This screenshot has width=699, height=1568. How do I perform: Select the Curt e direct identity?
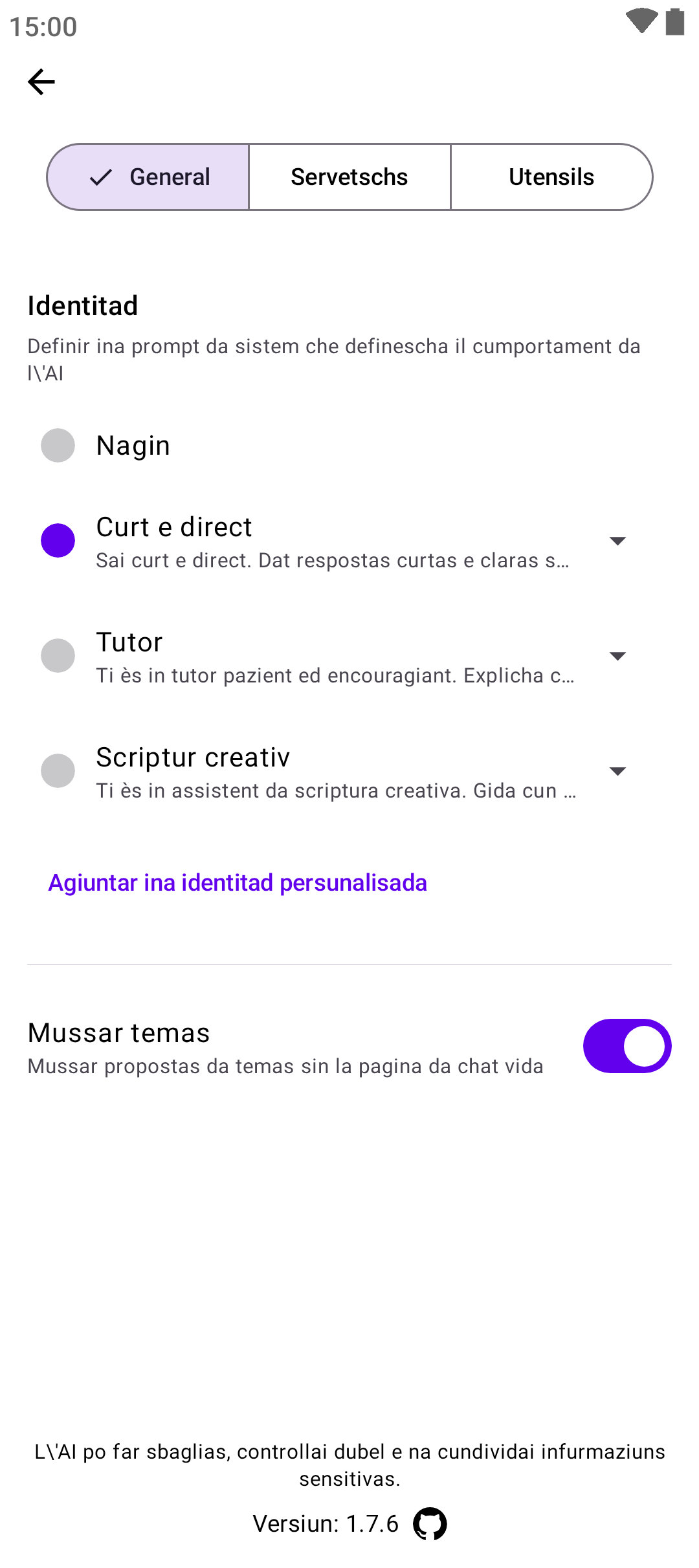coord(58,541)
